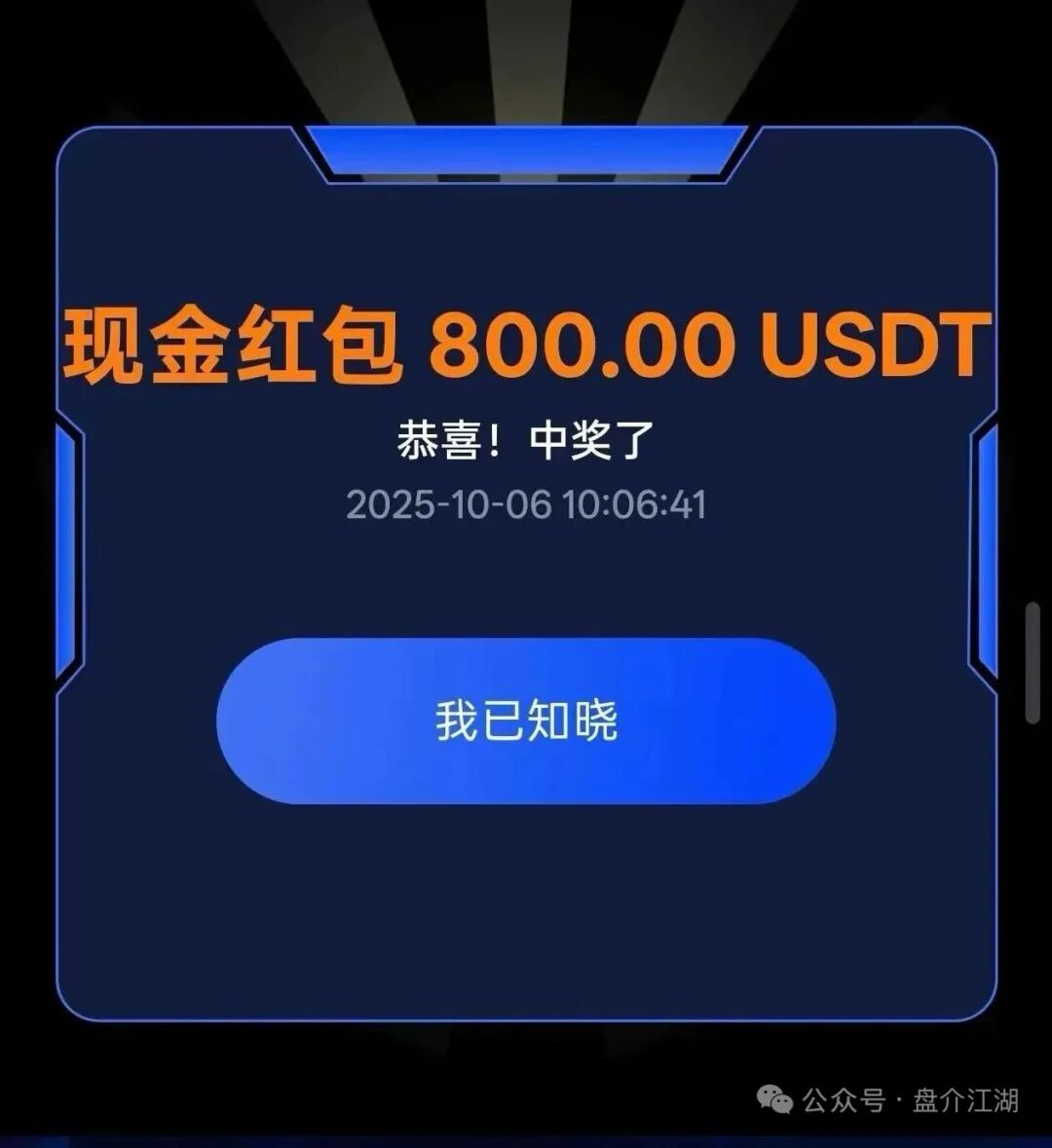Tap the 我已知晓 button
This screenshot has width=1052, height=1148.
tap(526, 722)
